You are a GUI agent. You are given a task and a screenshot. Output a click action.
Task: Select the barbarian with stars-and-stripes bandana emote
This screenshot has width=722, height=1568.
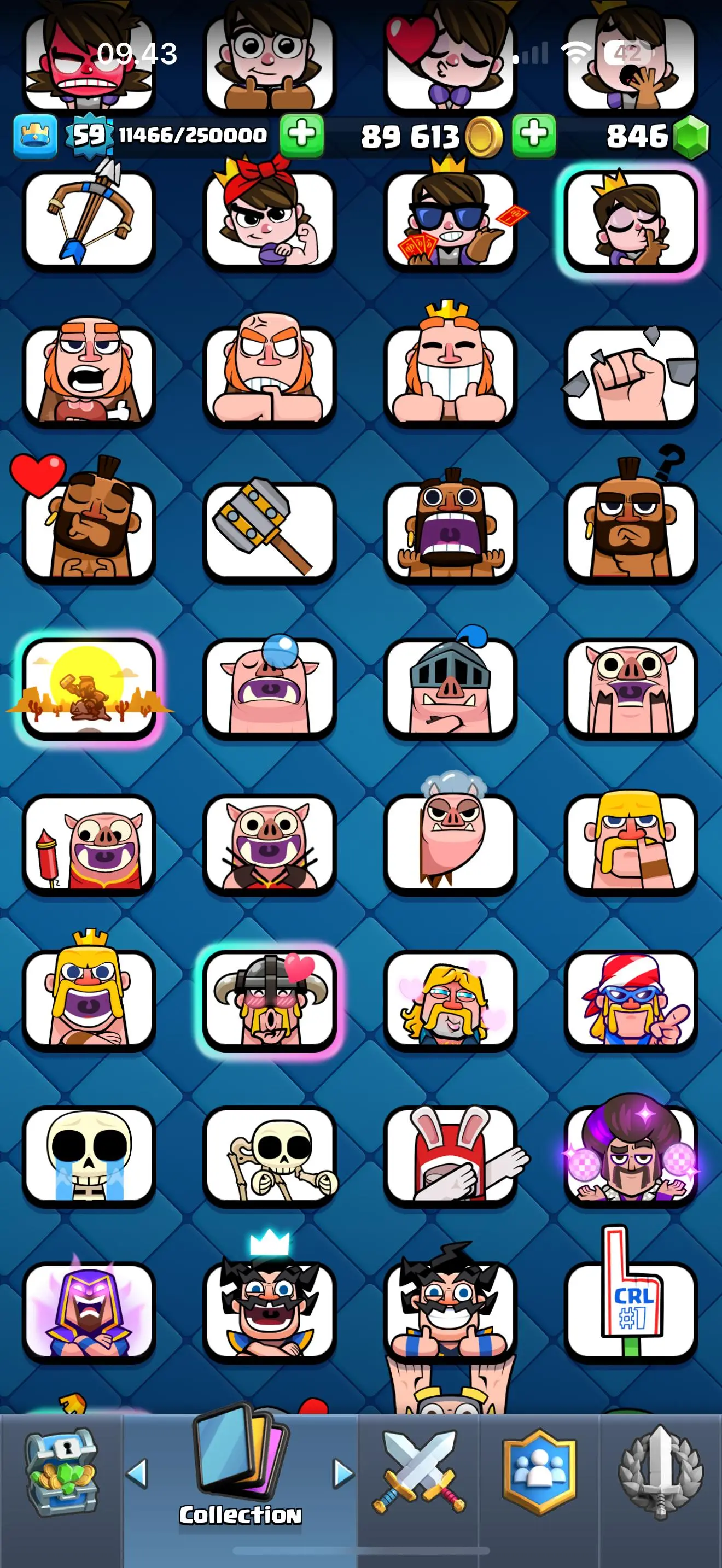630,999
